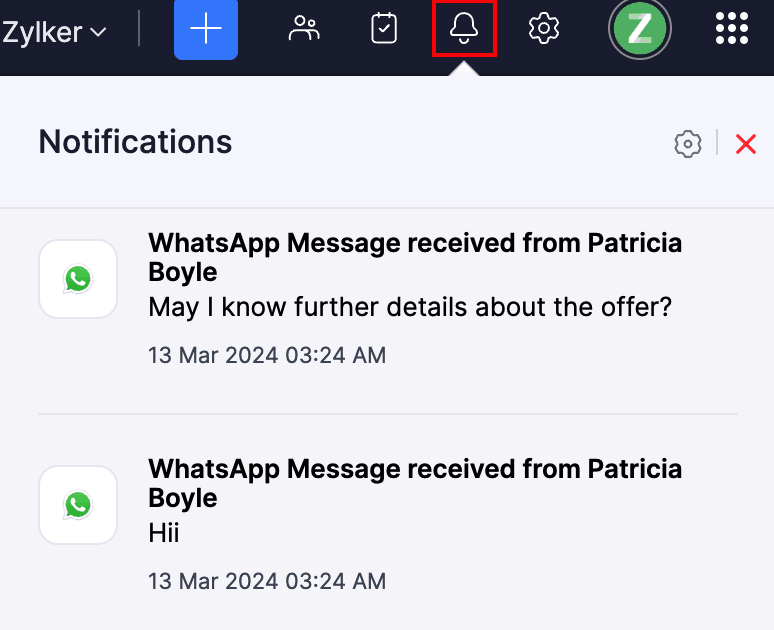
Task: Open the Zylker organization dropdown
Action: [54, 32]
